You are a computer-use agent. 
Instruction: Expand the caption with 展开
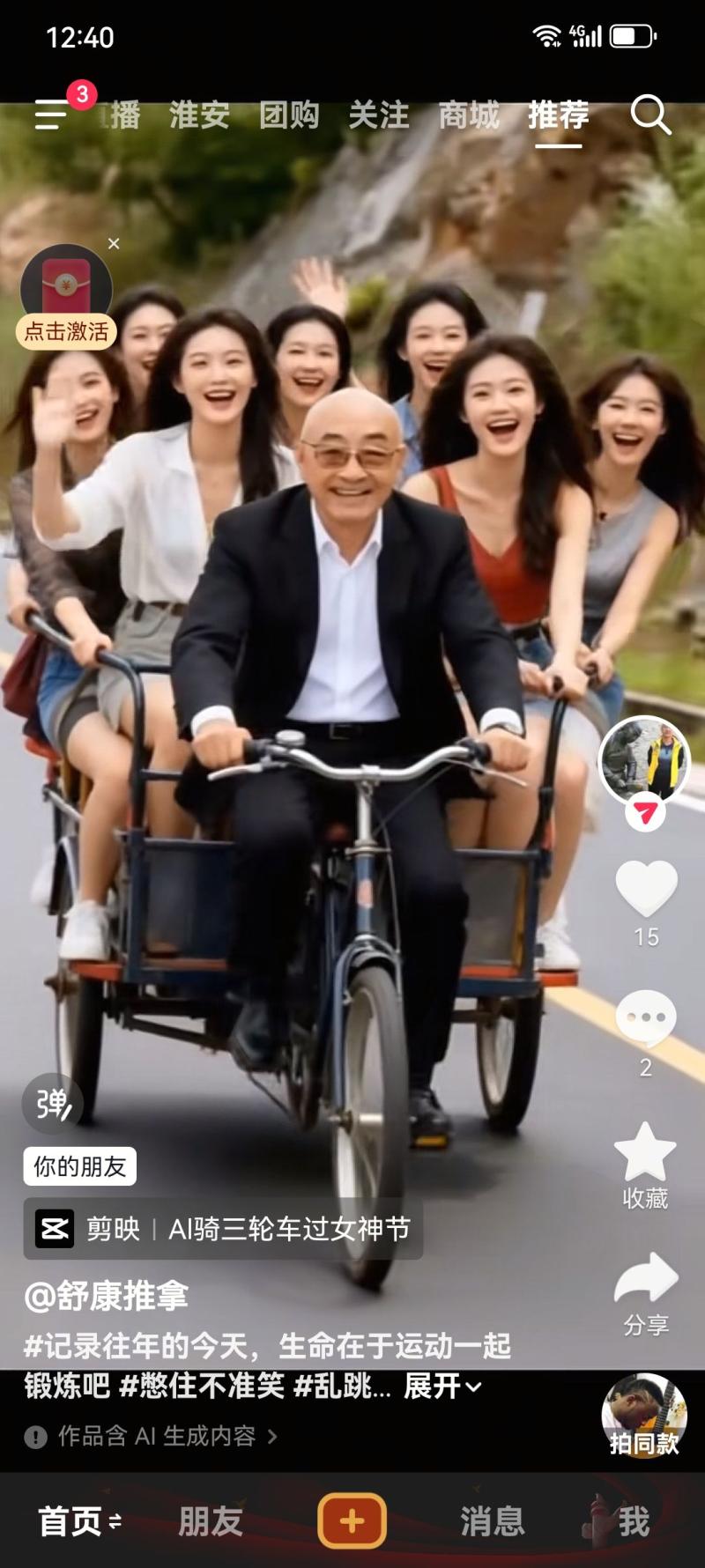pyautogui.click(x=442, y=1387)
